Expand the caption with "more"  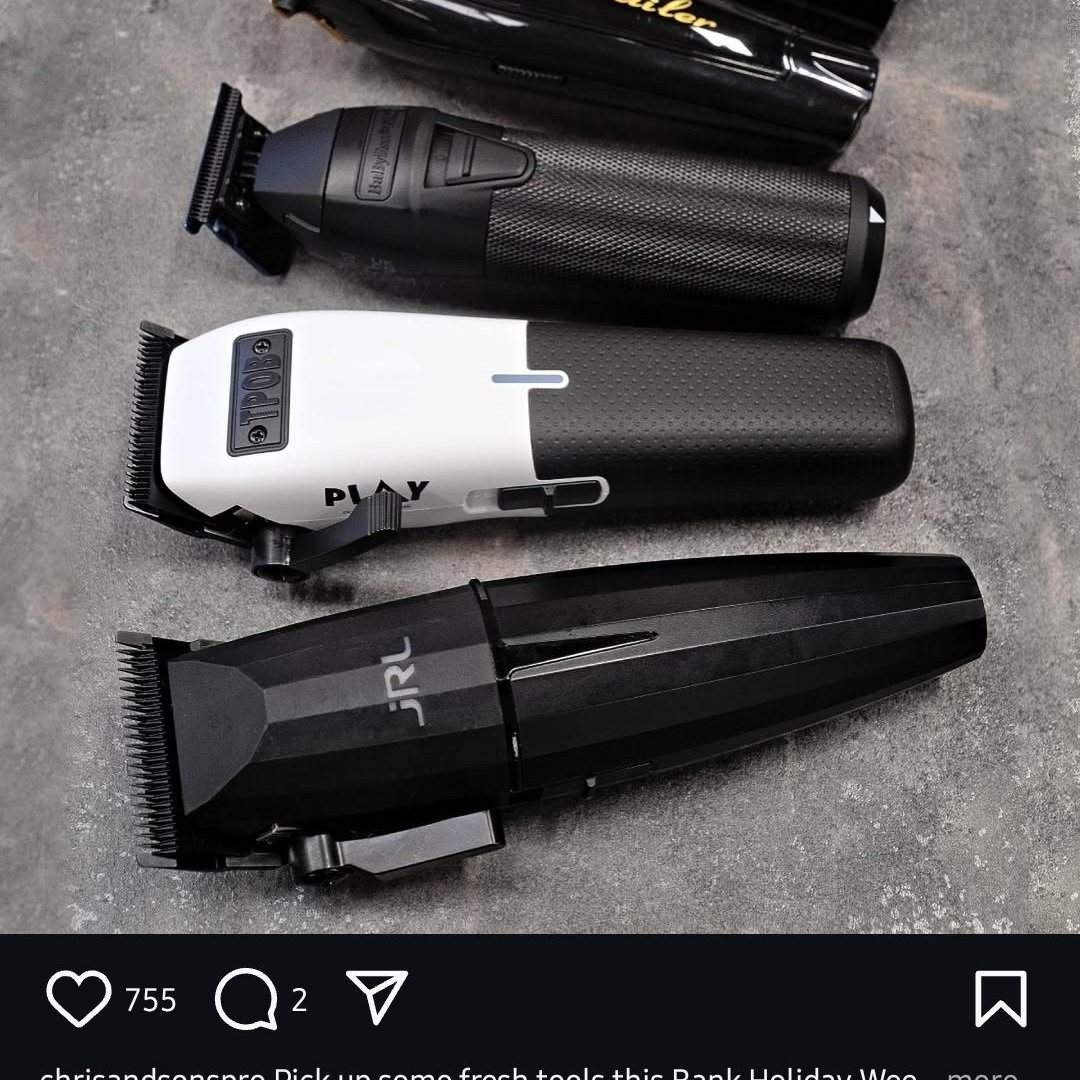[x=982, y=1074]
